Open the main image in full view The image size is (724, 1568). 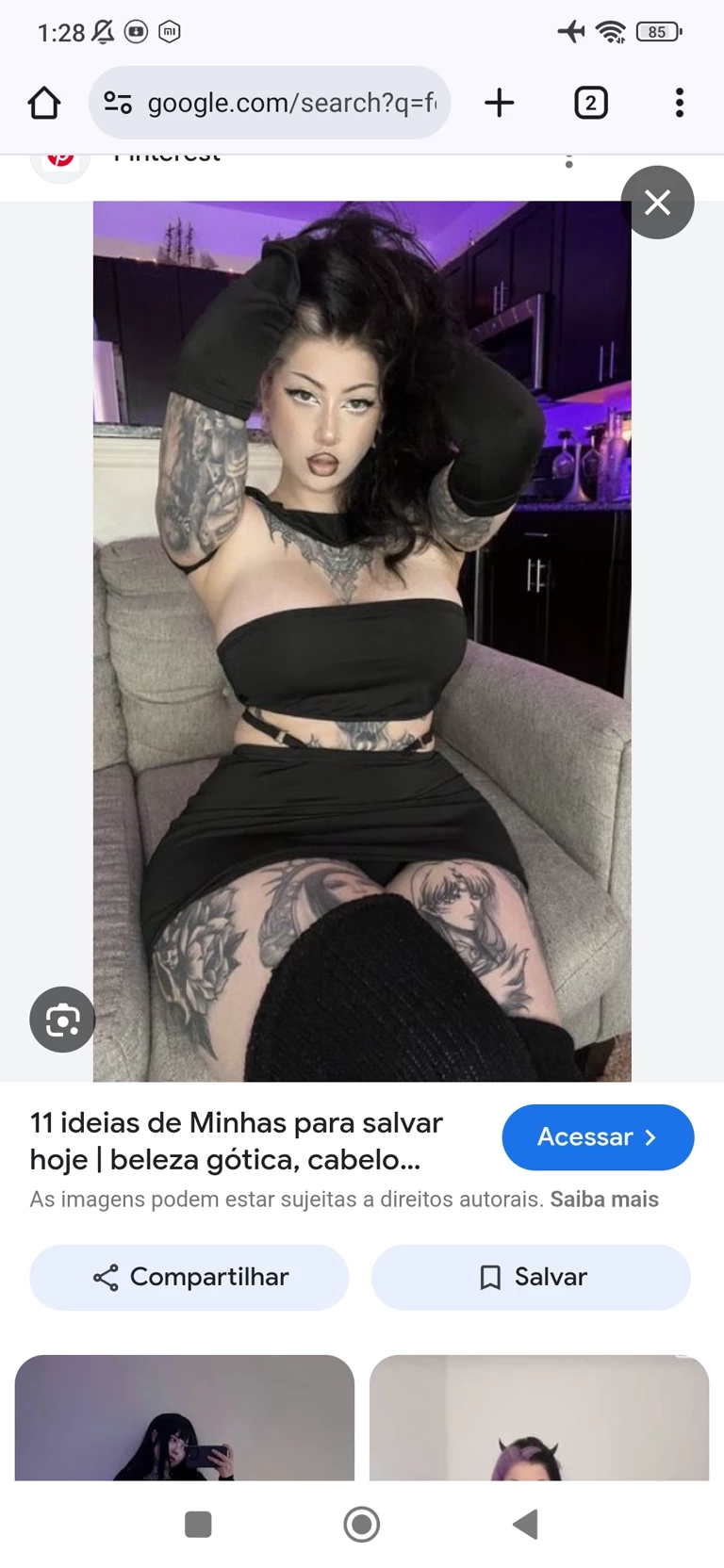pyautogui.click(x=362, y=641)
